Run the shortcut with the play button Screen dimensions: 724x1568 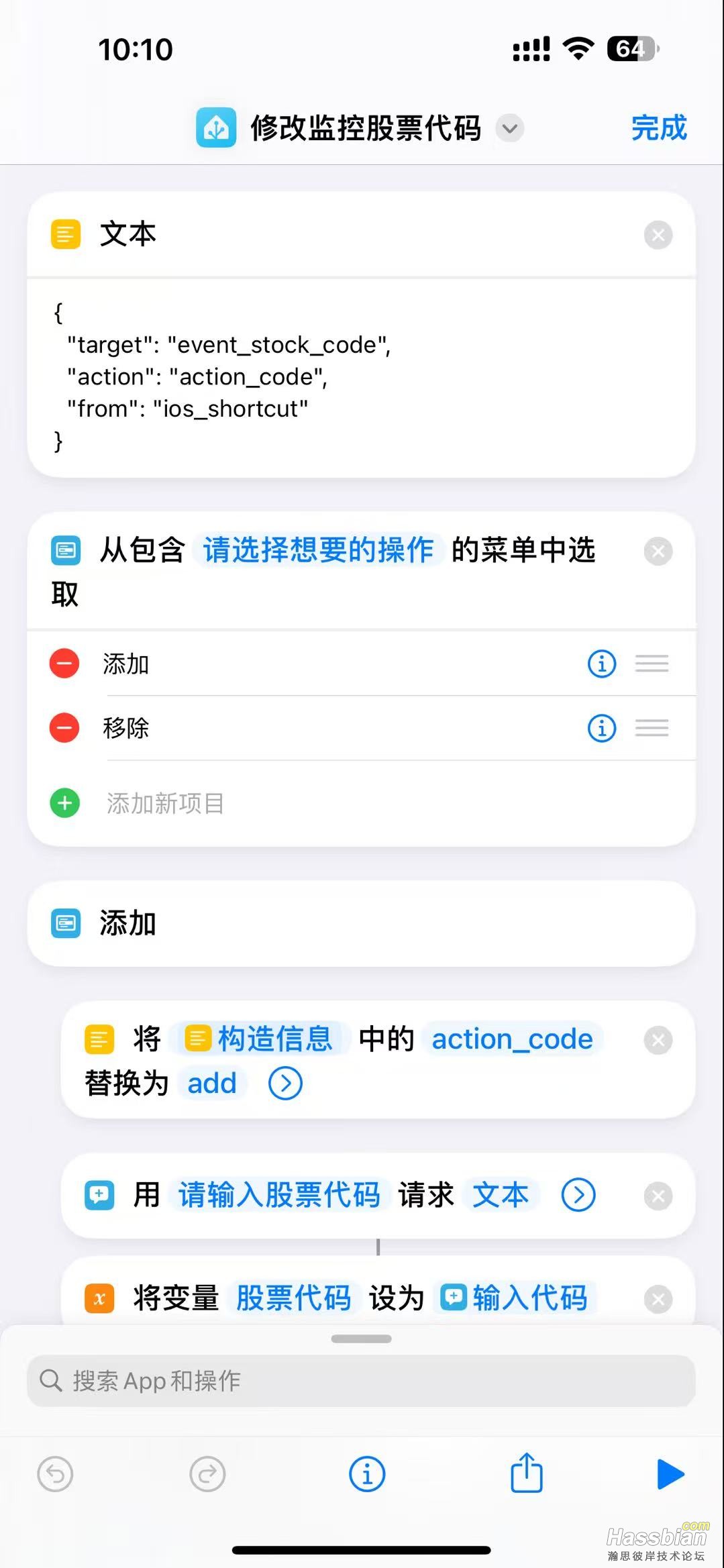coord(670,1474)
